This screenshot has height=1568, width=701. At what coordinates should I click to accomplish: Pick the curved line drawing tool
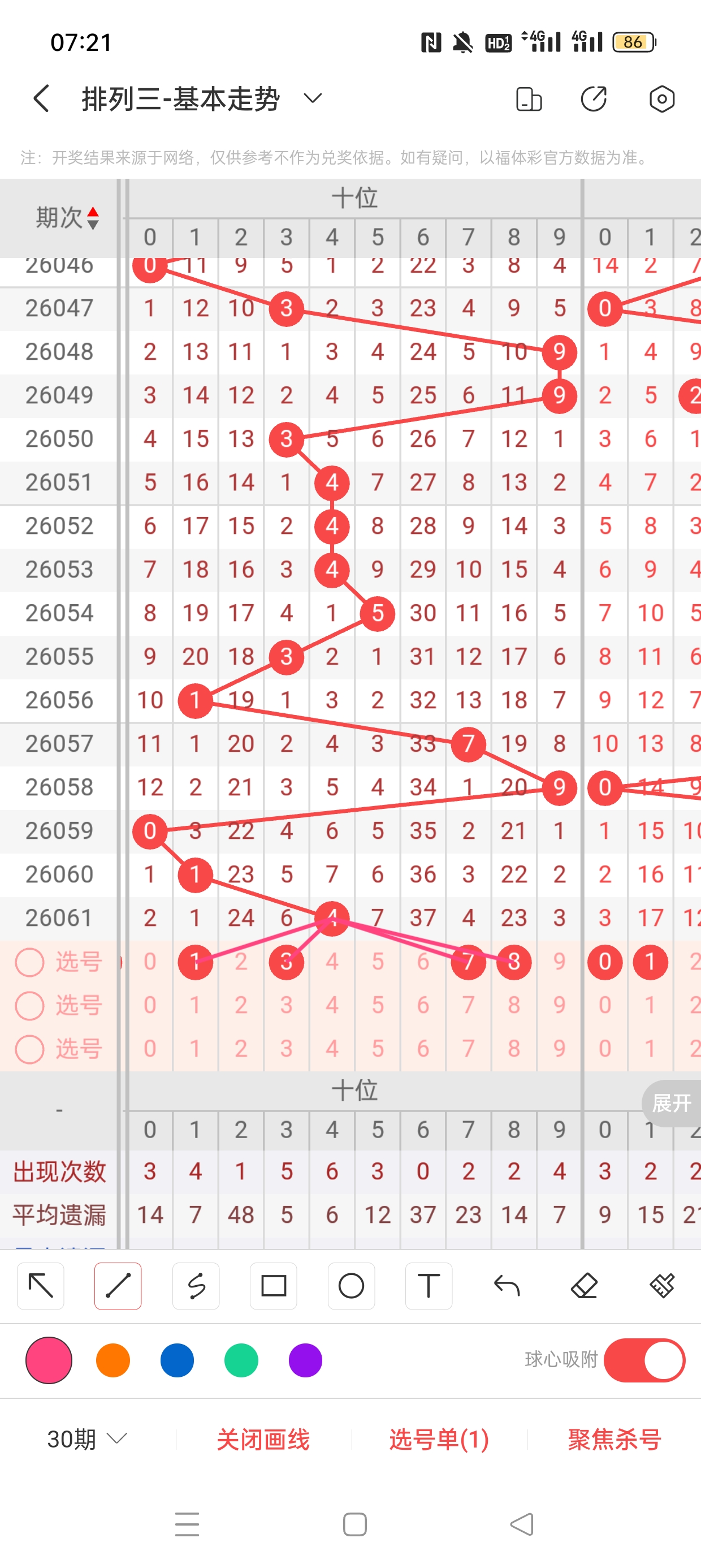point(196,1286)
